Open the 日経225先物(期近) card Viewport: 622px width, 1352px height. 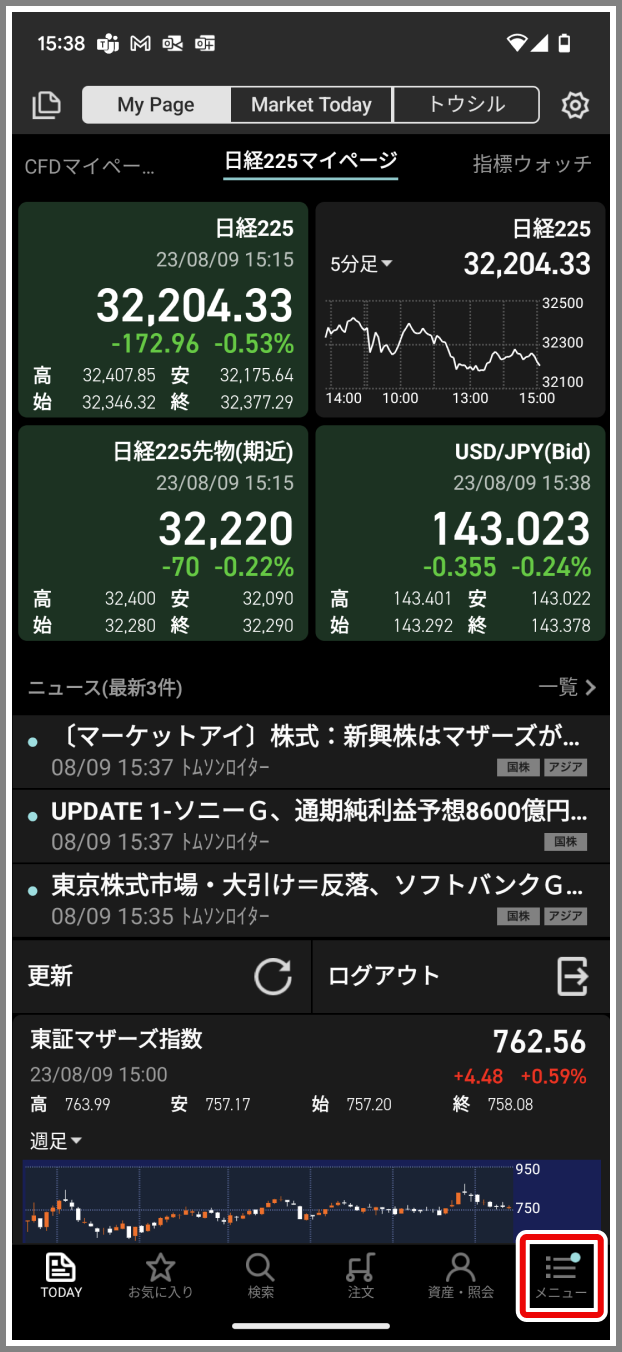pos(163,533)
